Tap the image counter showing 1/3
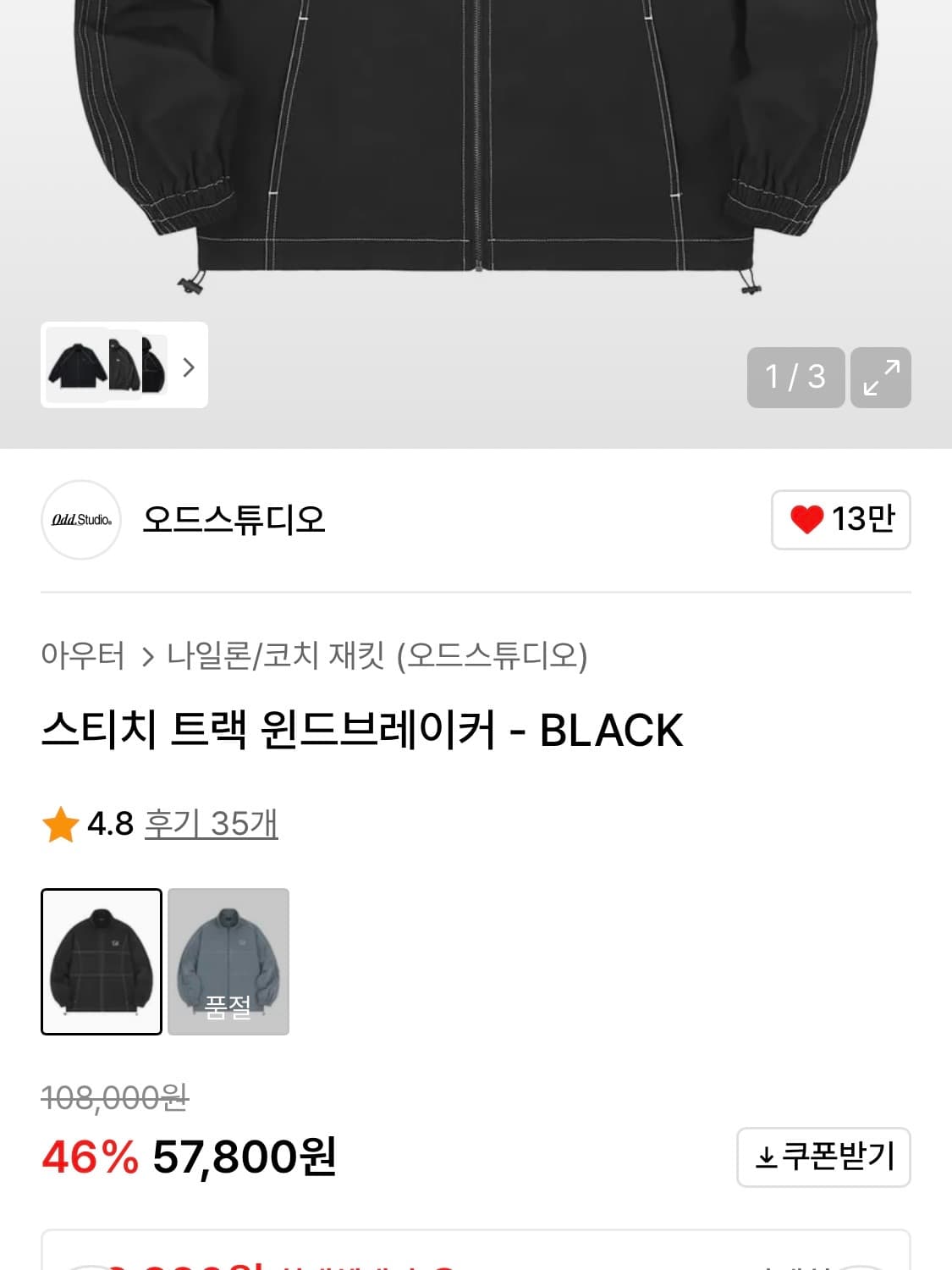Screen dimensions: 952x1270 tap(796, 378)
